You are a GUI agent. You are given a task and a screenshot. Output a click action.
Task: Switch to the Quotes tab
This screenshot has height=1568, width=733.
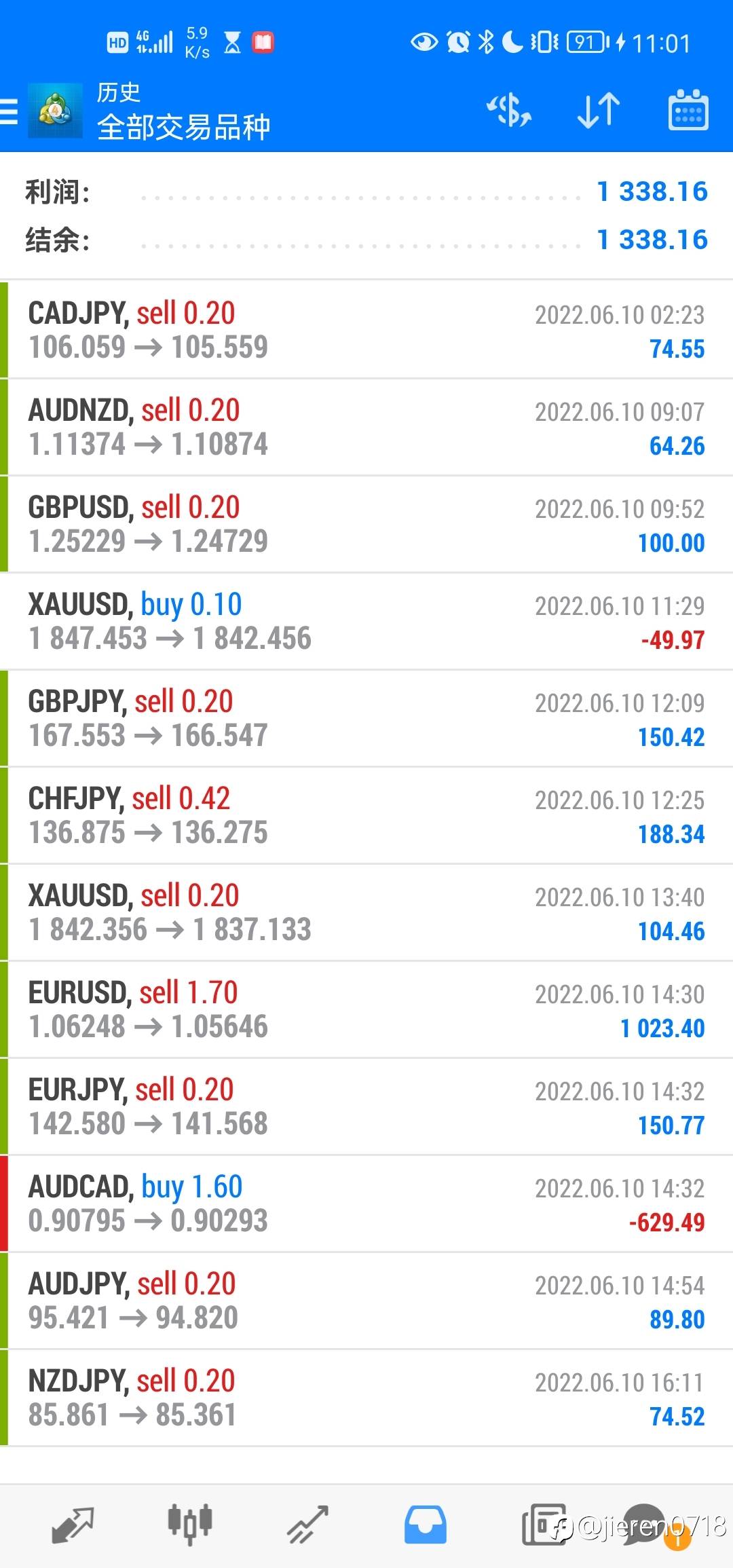tap(73, 1525)
